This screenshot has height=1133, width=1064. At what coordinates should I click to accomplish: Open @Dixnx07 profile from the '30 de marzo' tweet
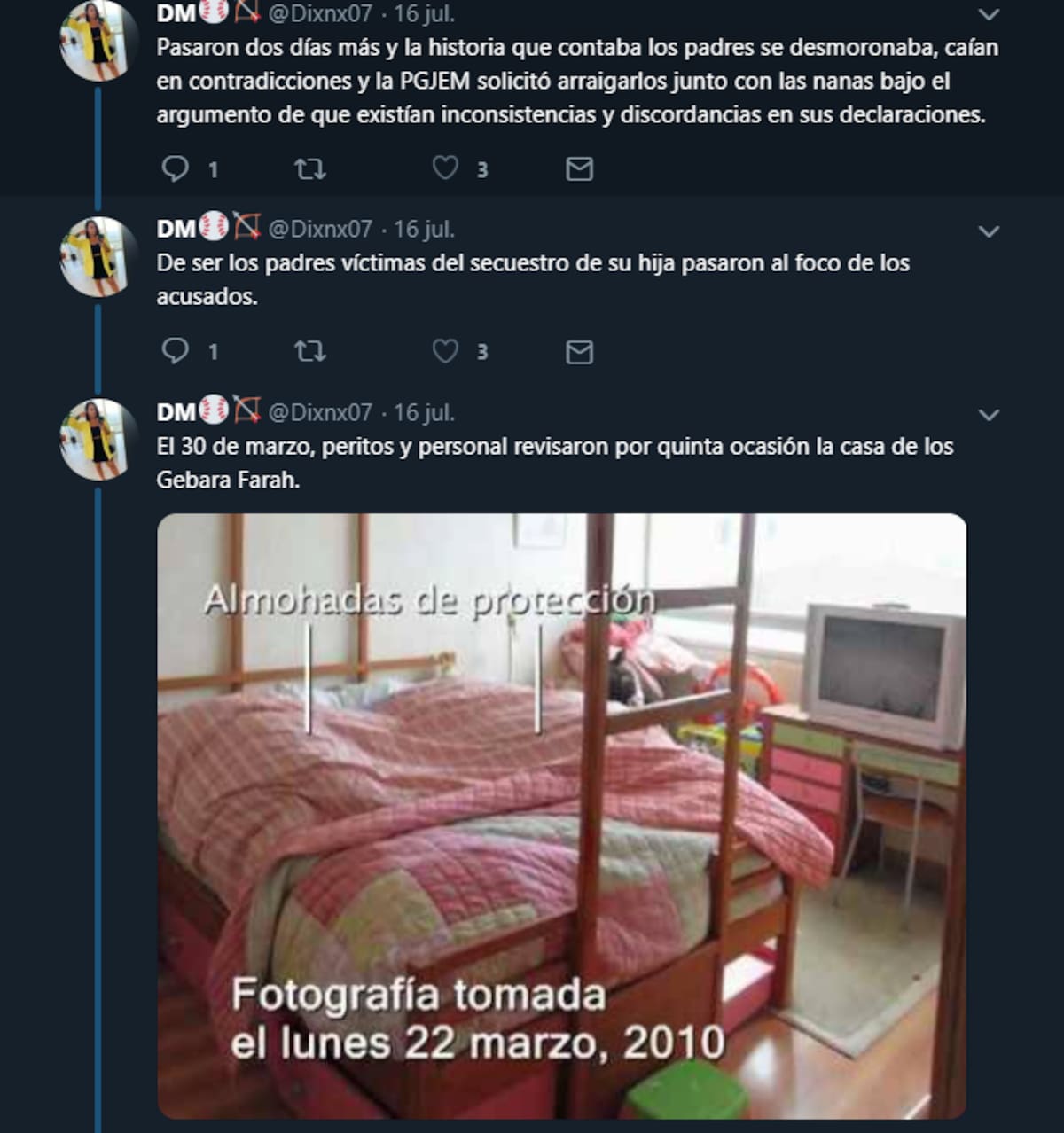(319, 412)
